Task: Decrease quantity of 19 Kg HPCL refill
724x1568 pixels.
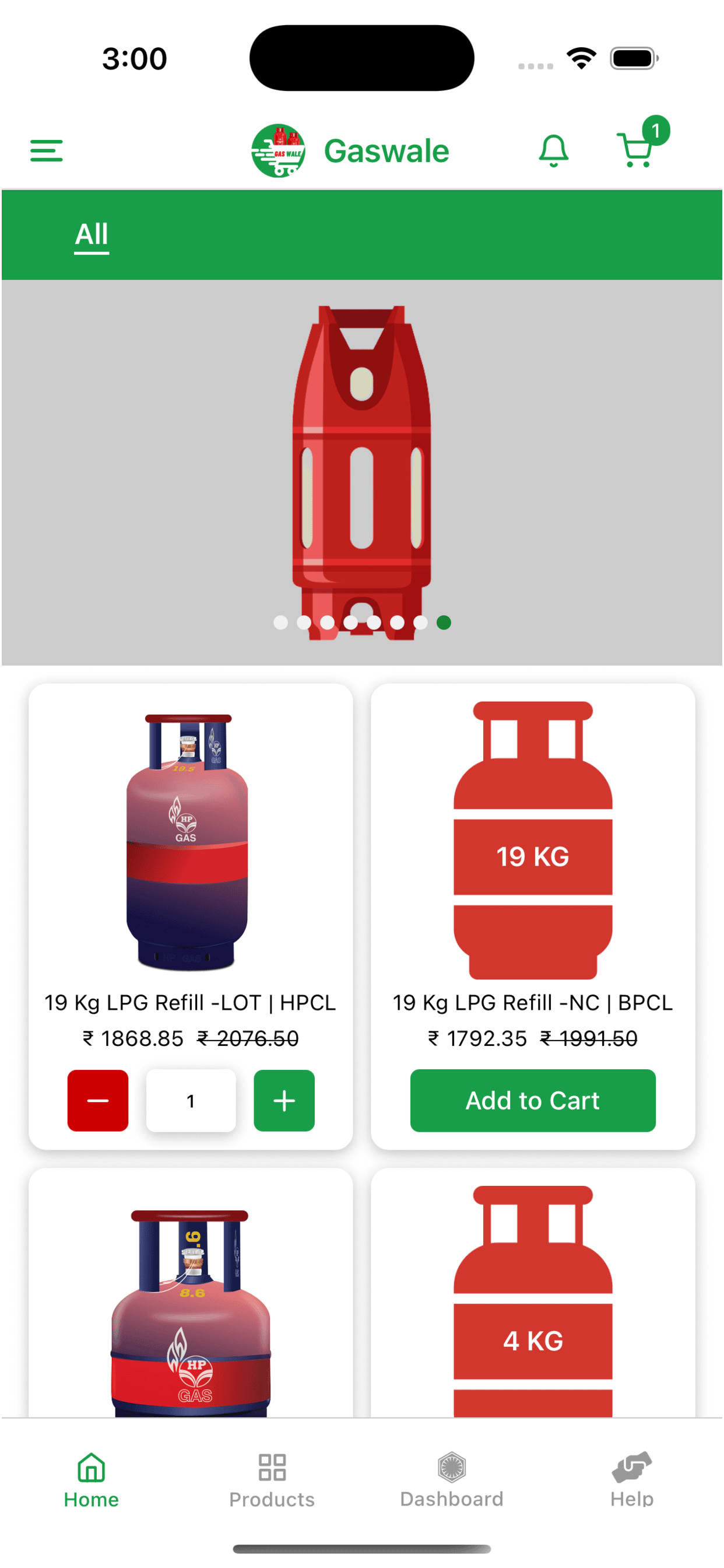Action: pos(98,1101)
